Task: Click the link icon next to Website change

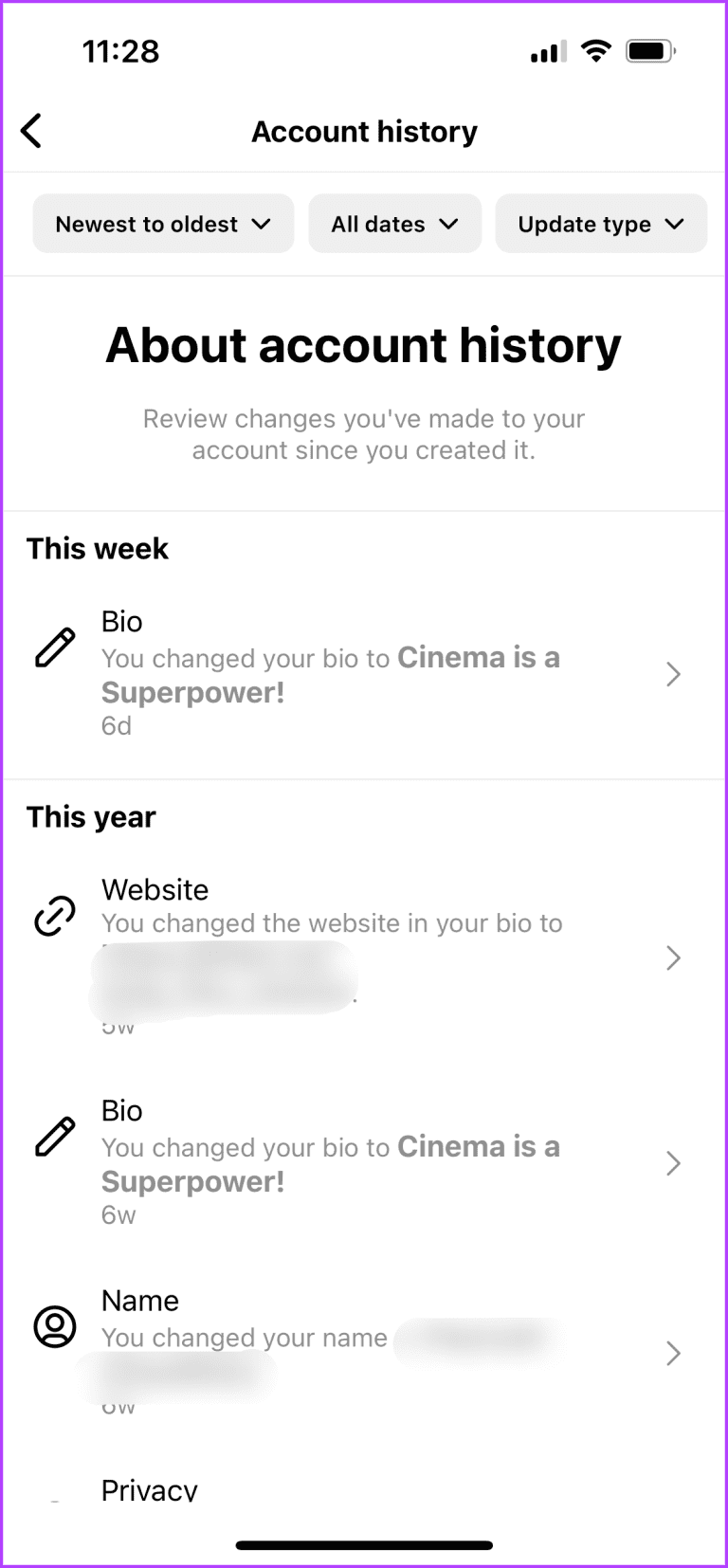Action: [x=55, y=915]
